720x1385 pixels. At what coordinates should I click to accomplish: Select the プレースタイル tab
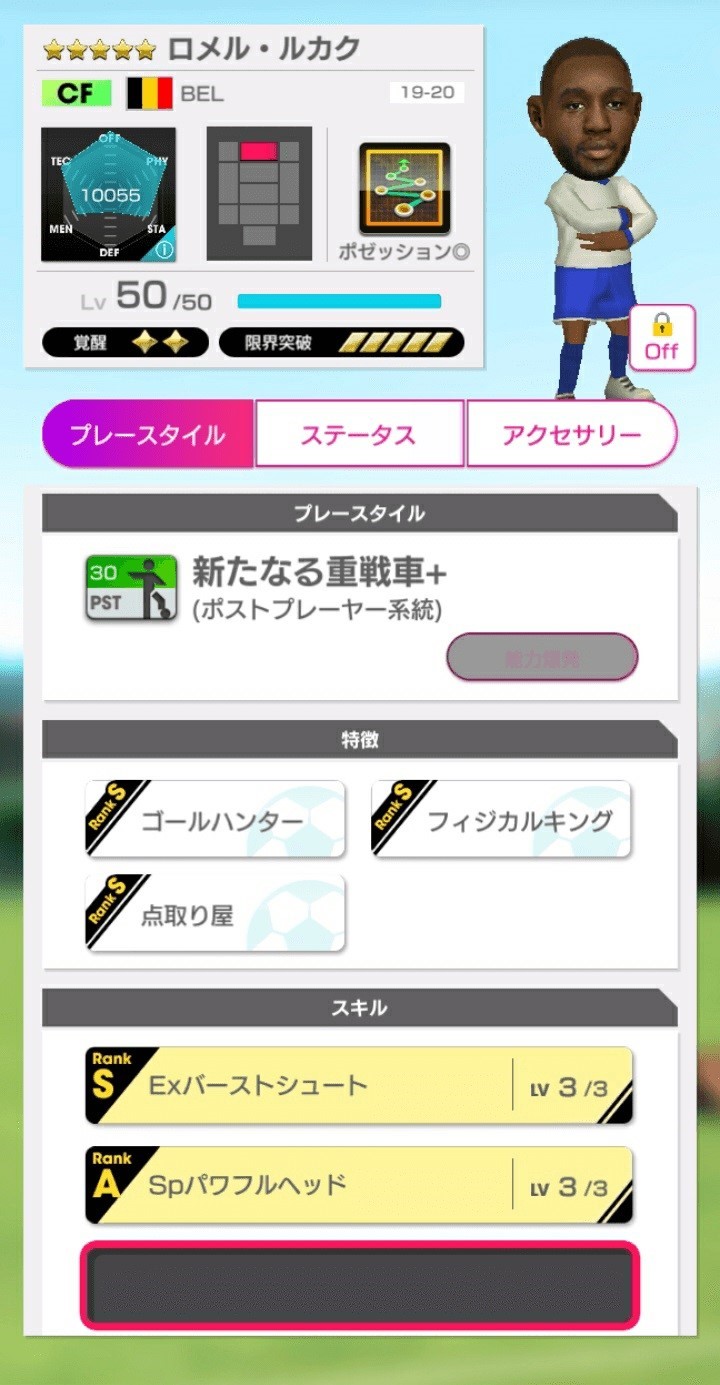tap(148, 435)
